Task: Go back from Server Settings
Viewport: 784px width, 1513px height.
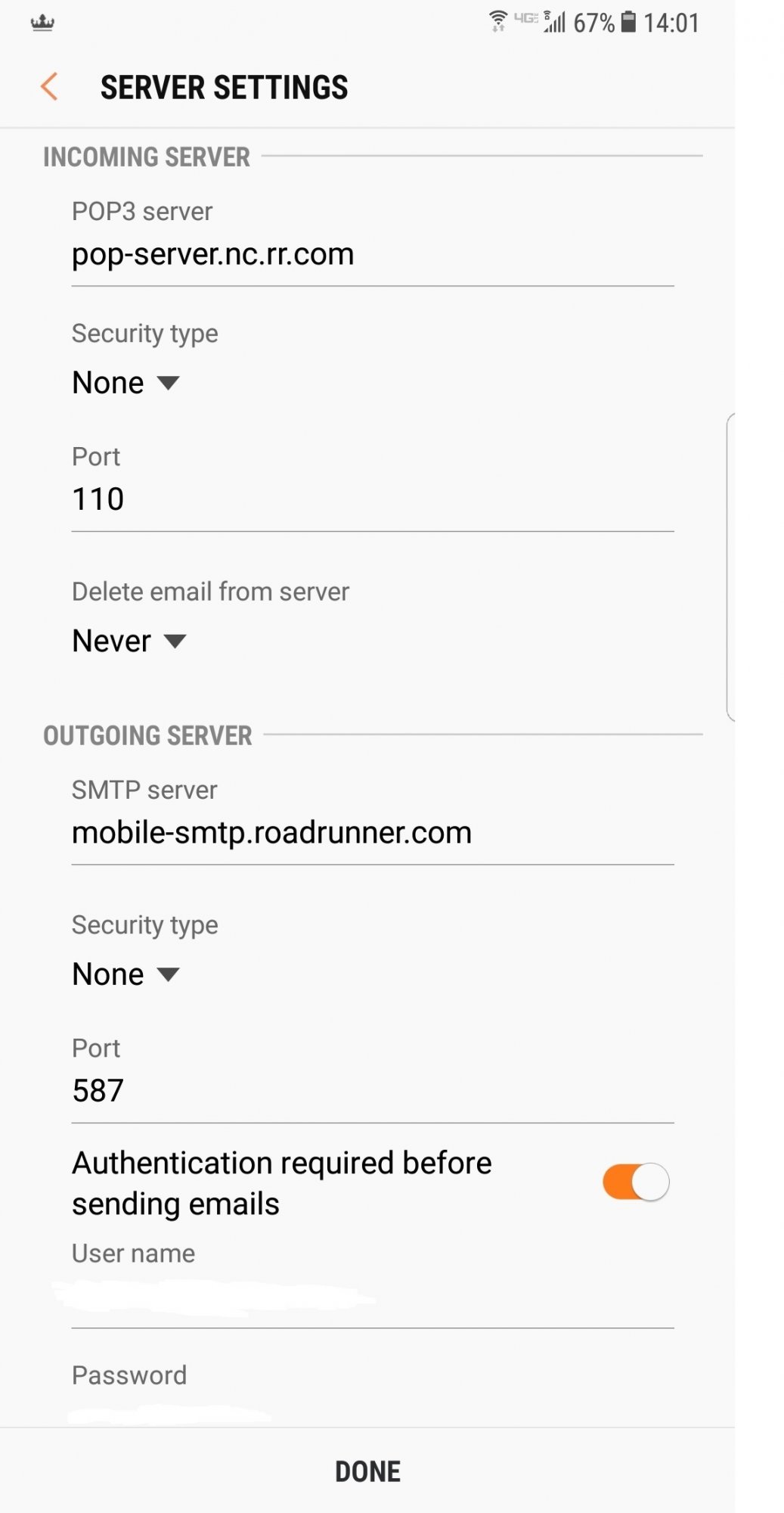Action: (x=49, y=87)
